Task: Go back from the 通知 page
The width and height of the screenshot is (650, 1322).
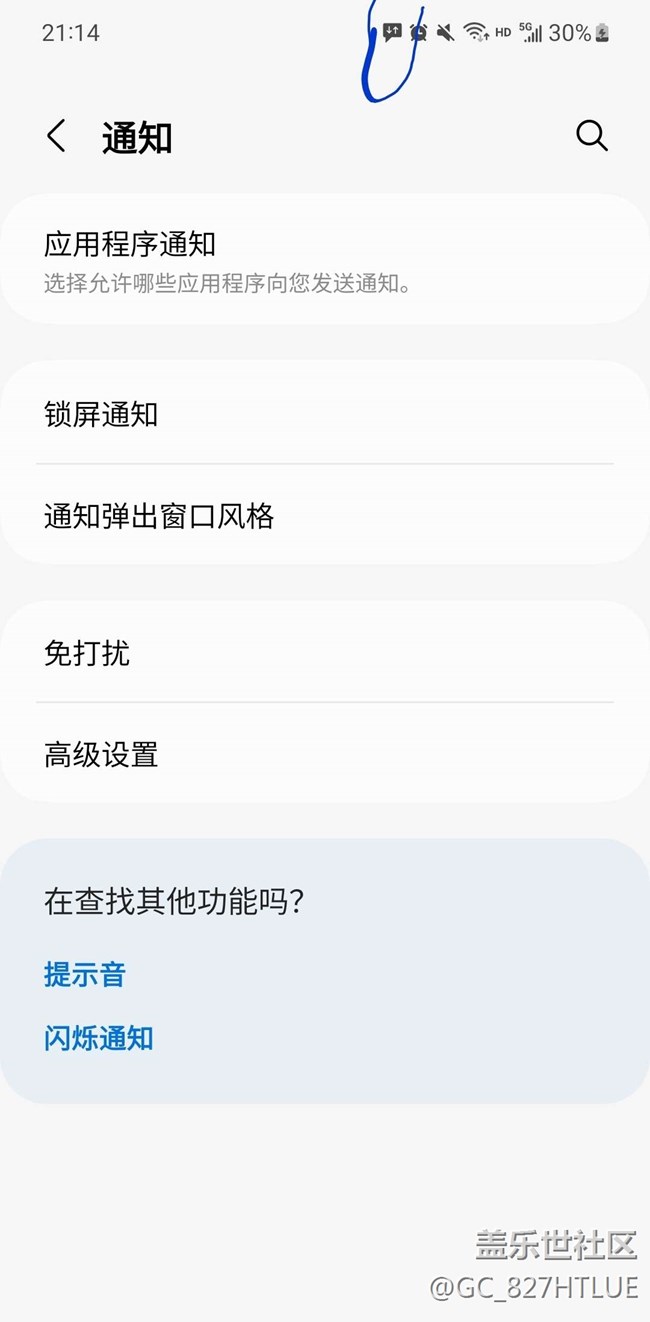Action: (56, 136)
